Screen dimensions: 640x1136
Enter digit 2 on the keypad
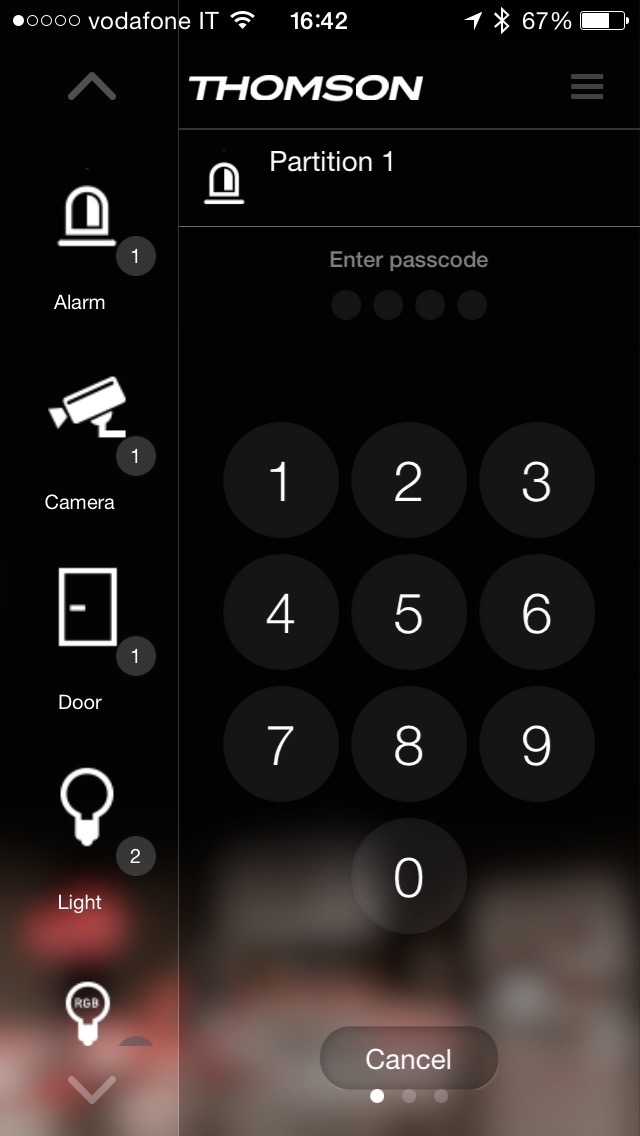(x=408, y=481)
